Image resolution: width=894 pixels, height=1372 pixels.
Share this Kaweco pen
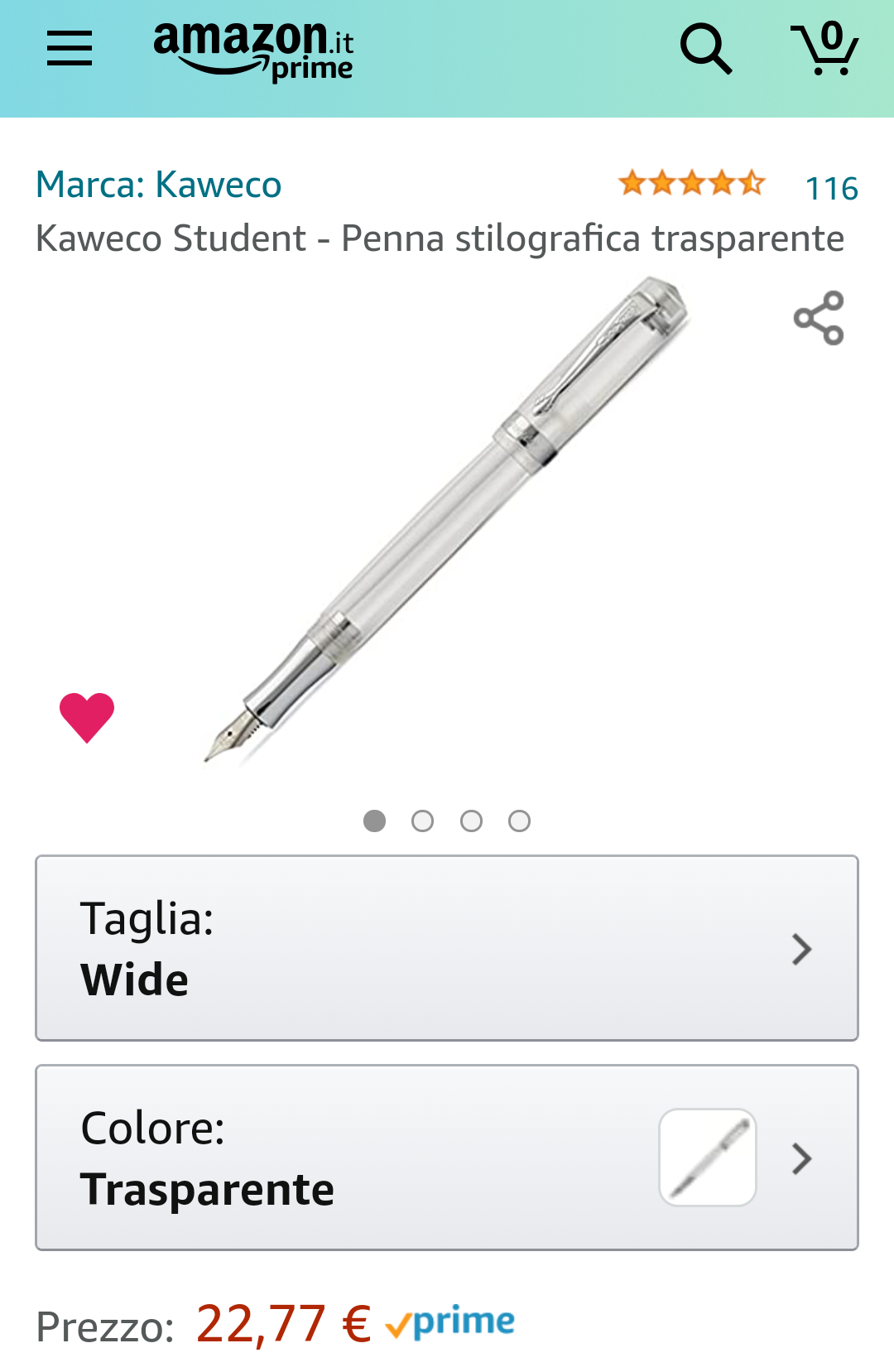pyautogui.click(x=819, y=318)
